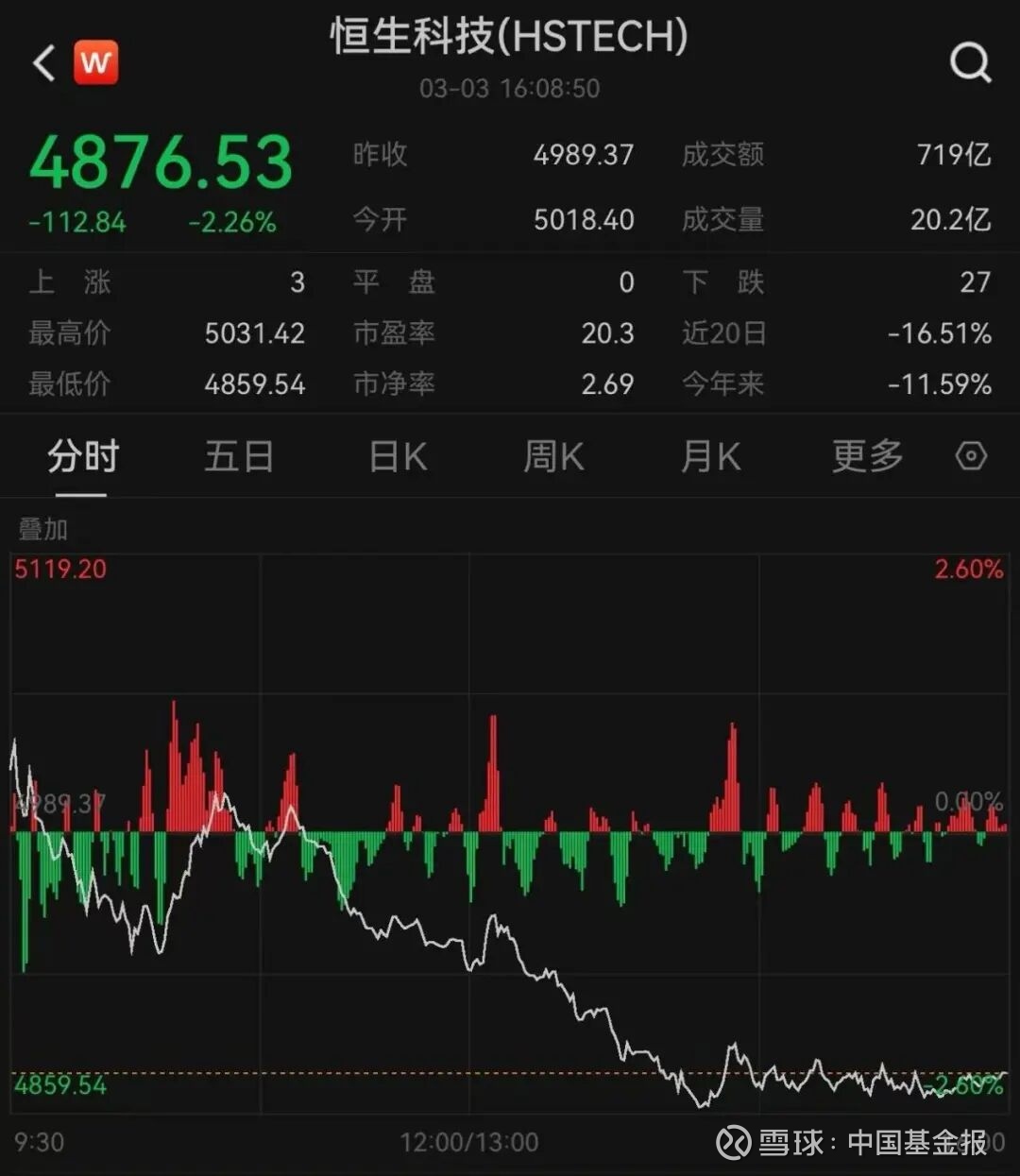Tap the 叠加 overlay option
Screen dimensions: 1020x1176
coord(43,529)
